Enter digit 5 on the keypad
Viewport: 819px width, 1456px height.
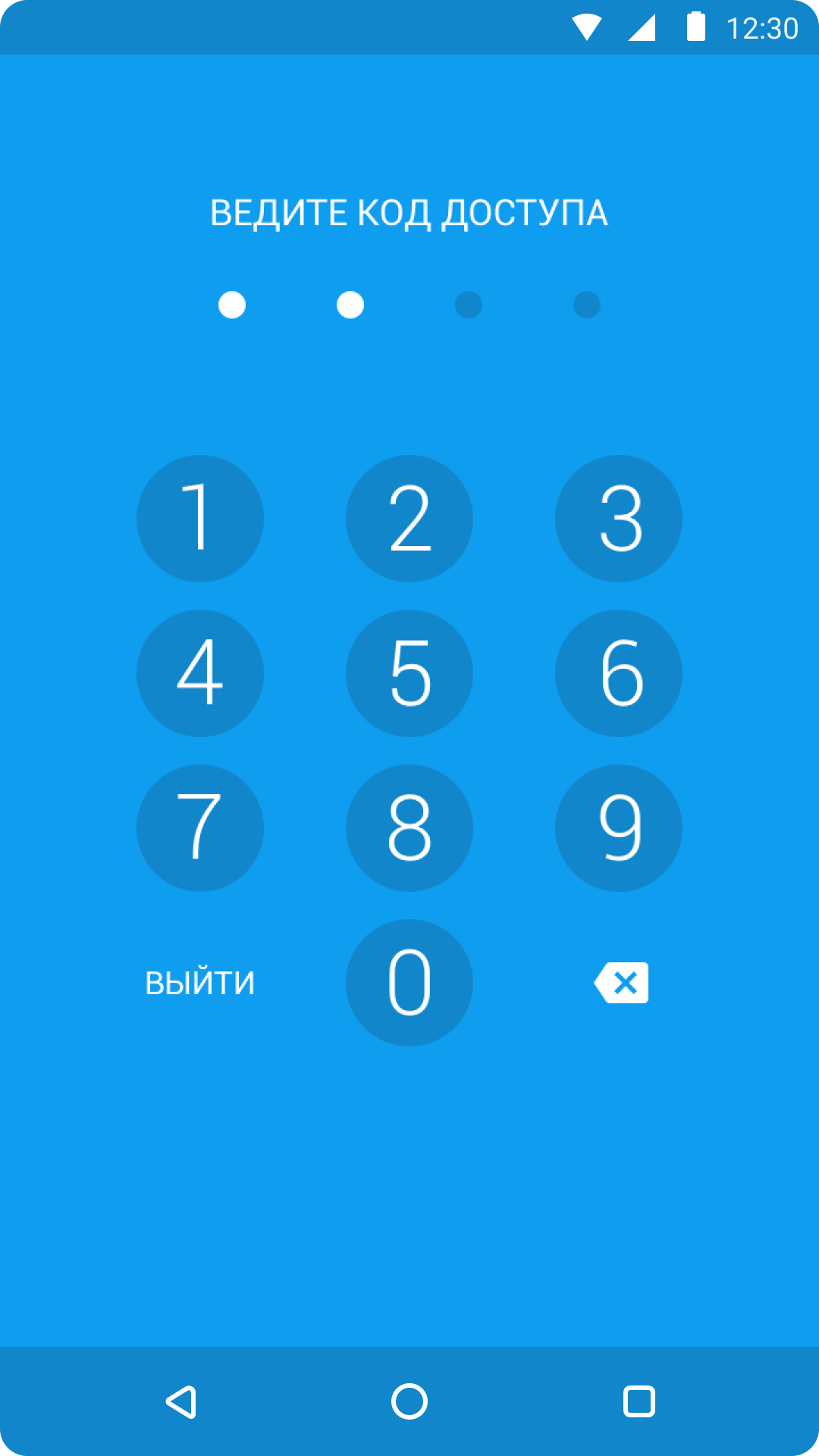click(409, 673)
